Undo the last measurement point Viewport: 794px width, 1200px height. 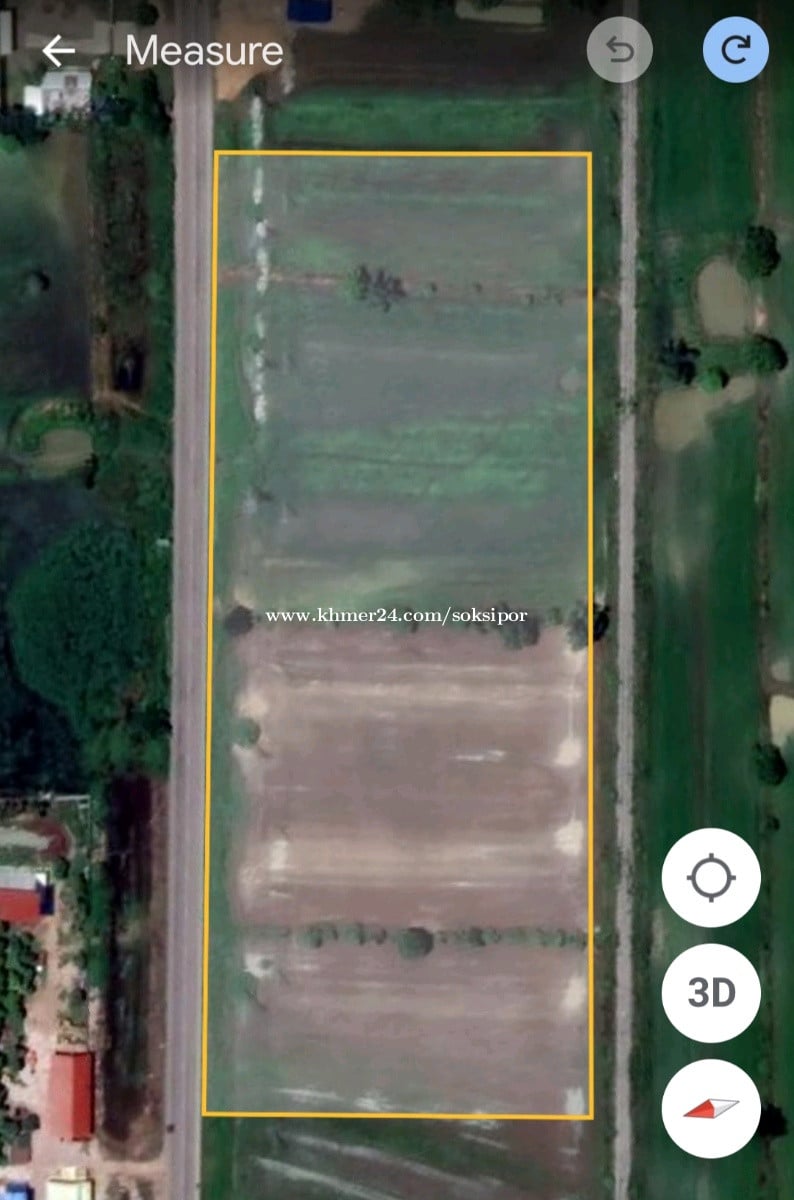tap(620, 50)
